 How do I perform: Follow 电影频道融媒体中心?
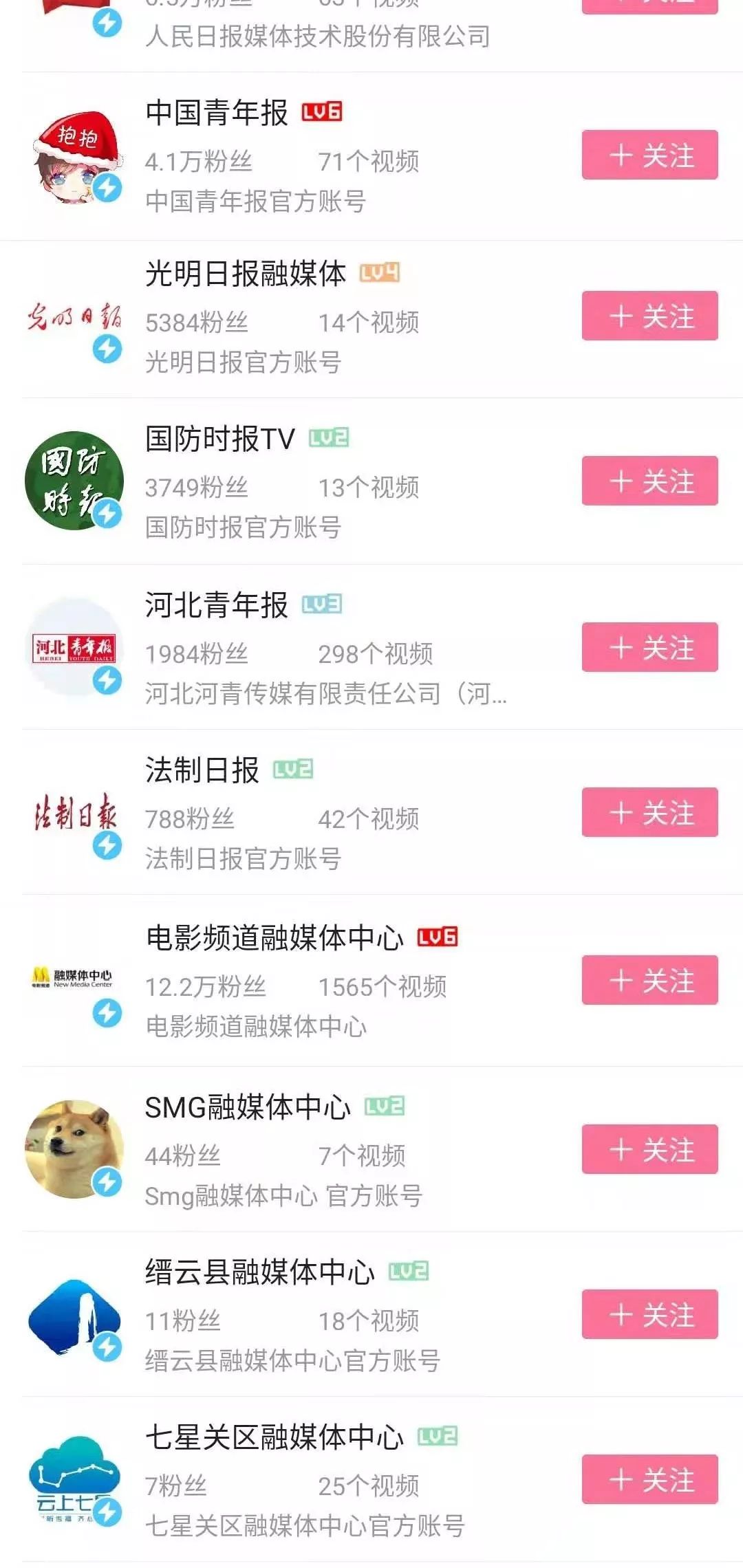649,980
